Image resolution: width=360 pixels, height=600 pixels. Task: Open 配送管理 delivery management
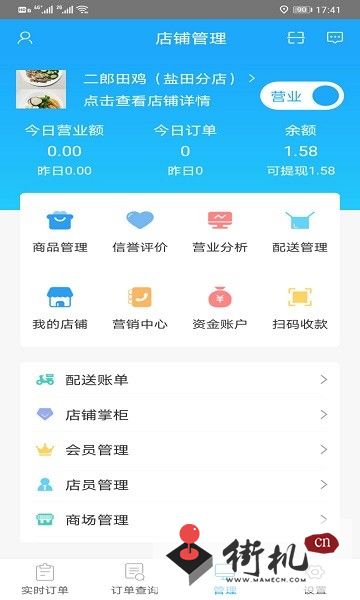[300, 232]
